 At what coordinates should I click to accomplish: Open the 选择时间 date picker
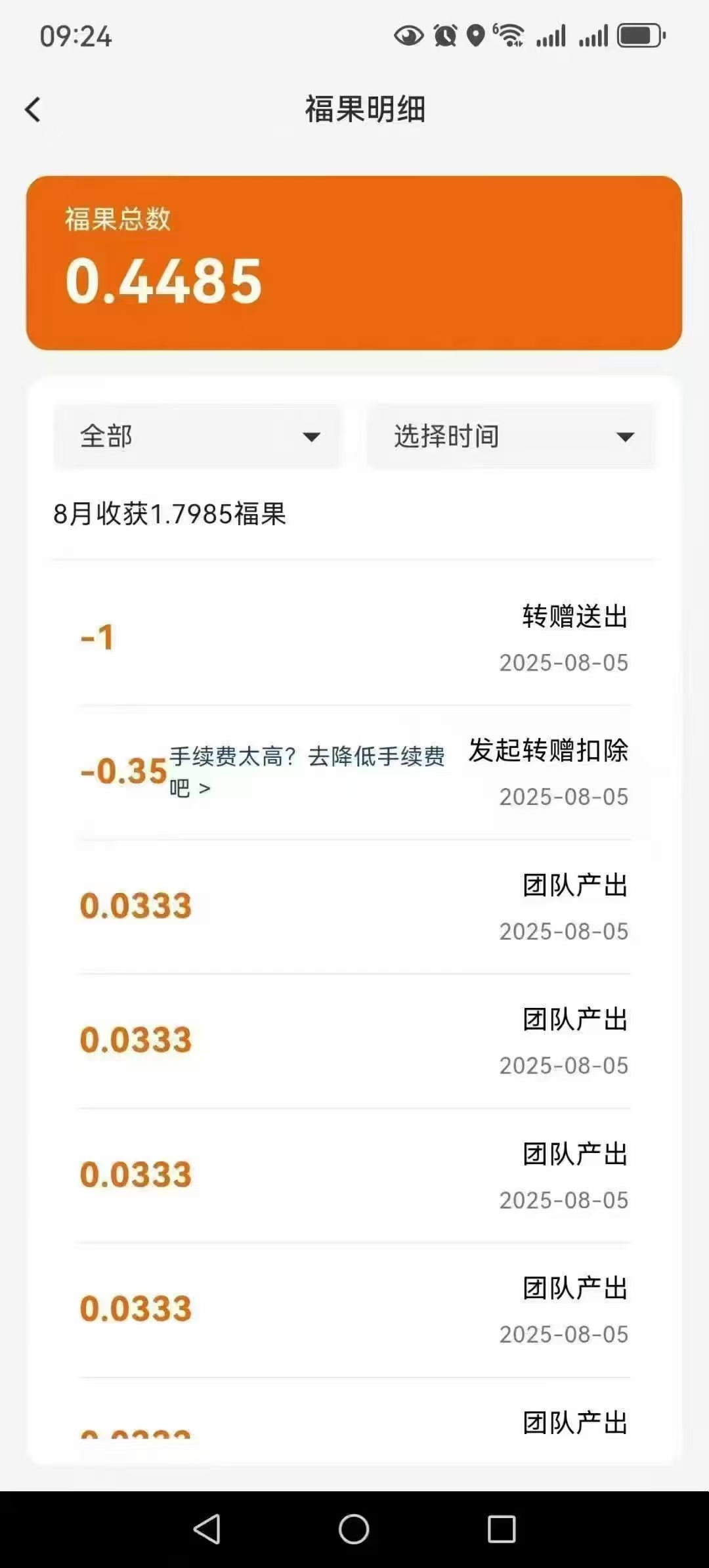tap(511, 437)
